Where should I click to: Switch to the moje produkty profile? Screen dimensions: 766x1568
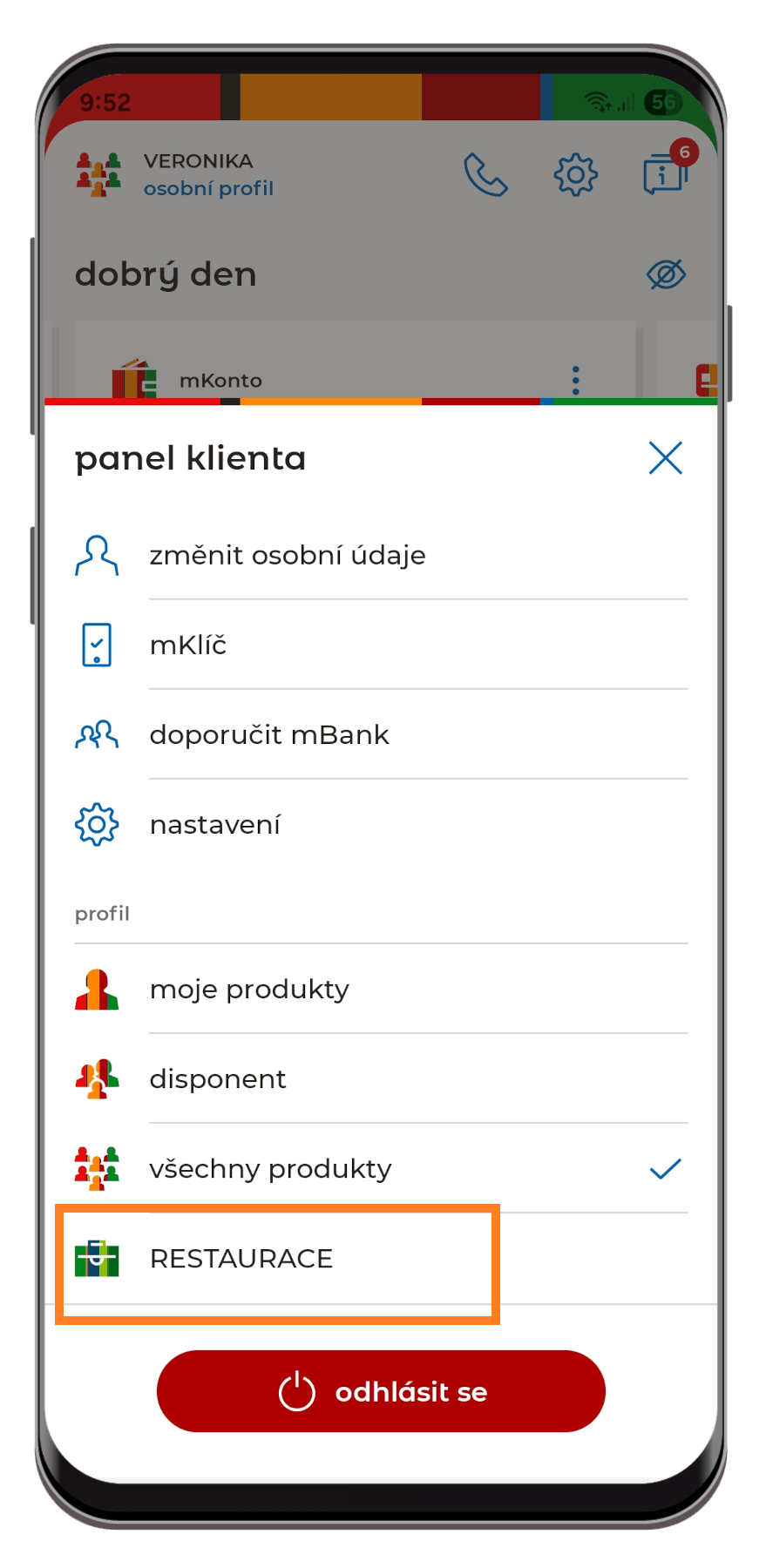point(381,989)
